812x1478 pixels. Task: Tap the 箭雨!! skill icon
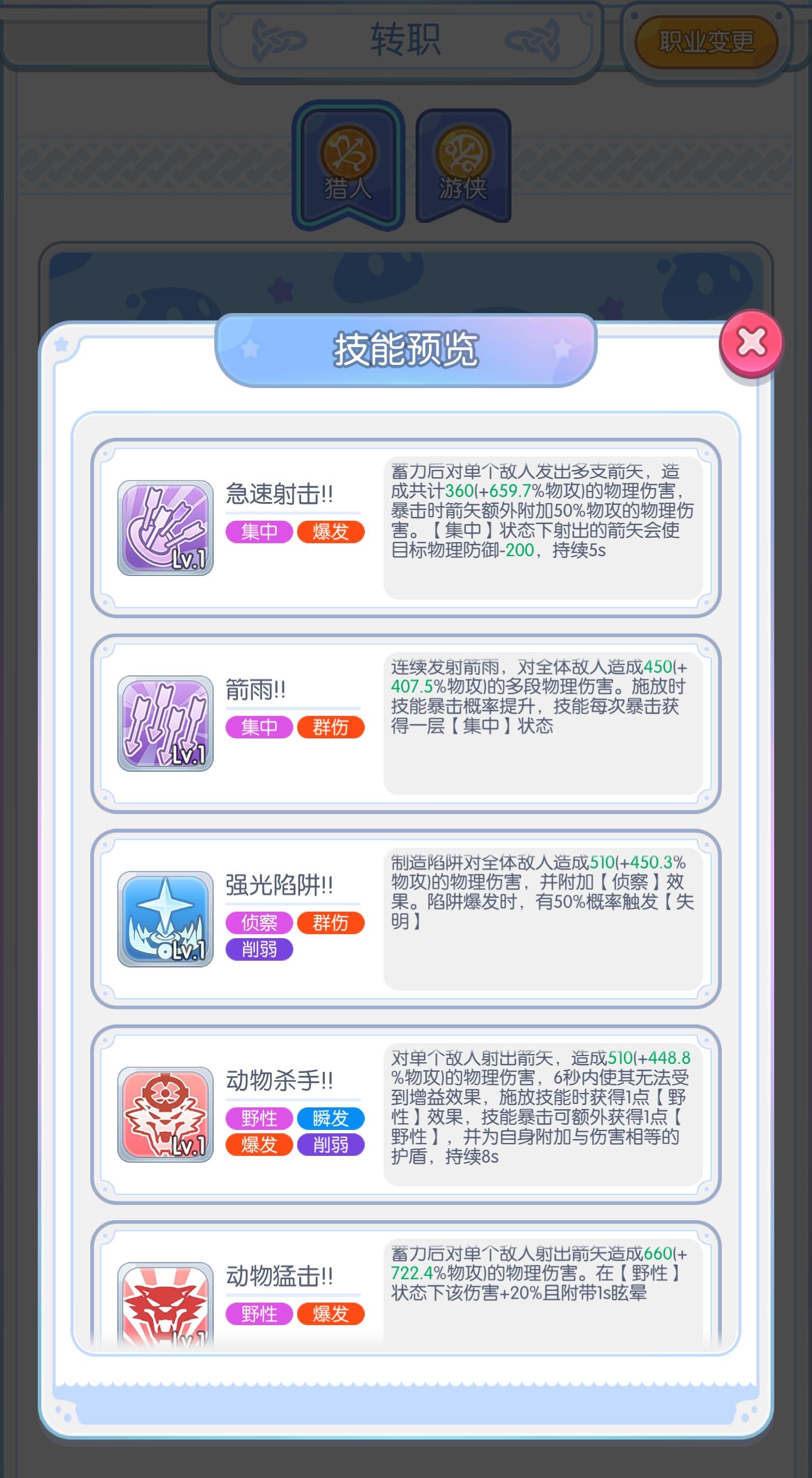[x=165, y=723]
